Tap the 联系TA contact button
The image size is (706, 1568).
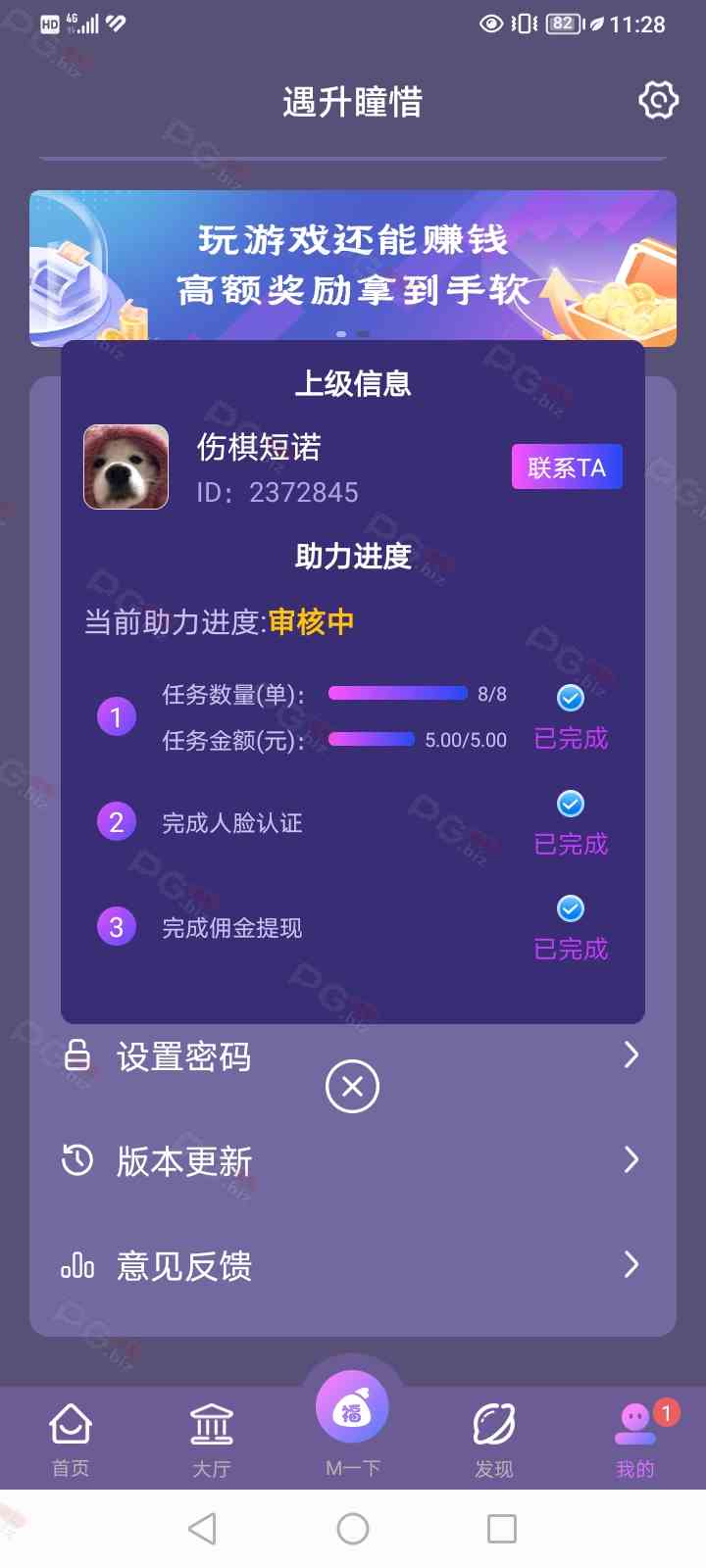(x=567, y=466)
